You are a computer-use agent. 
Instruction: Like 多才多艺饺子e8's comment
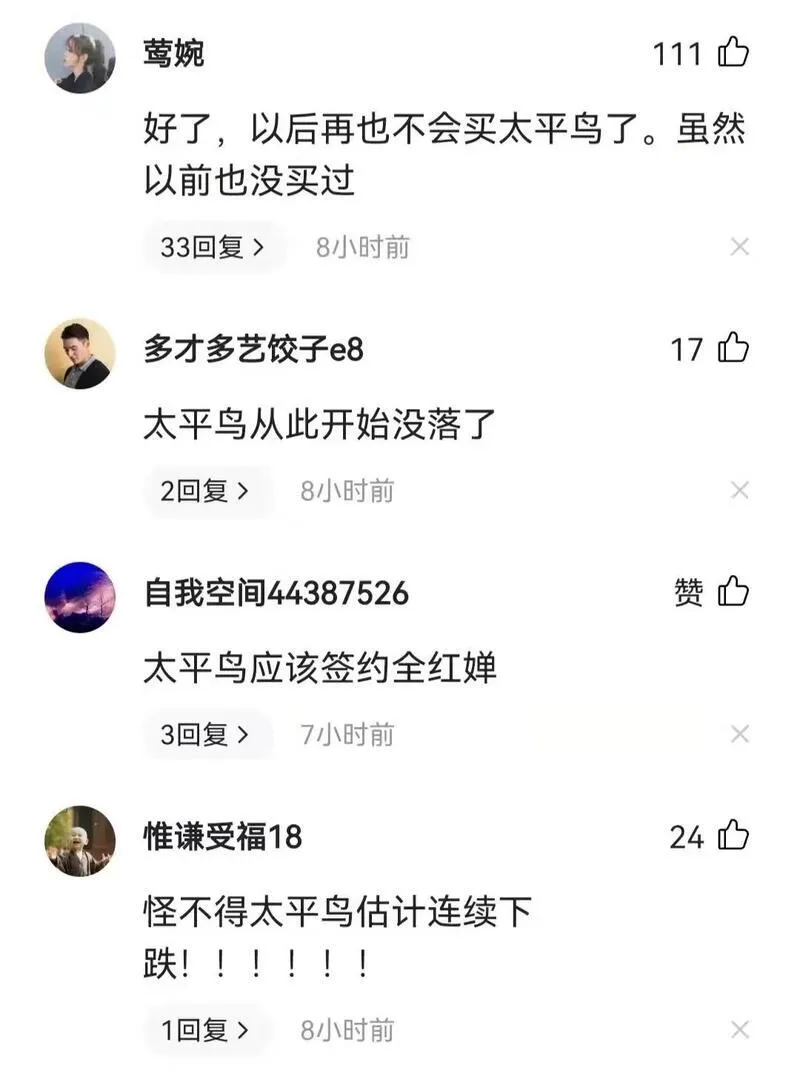click(734, 349)
